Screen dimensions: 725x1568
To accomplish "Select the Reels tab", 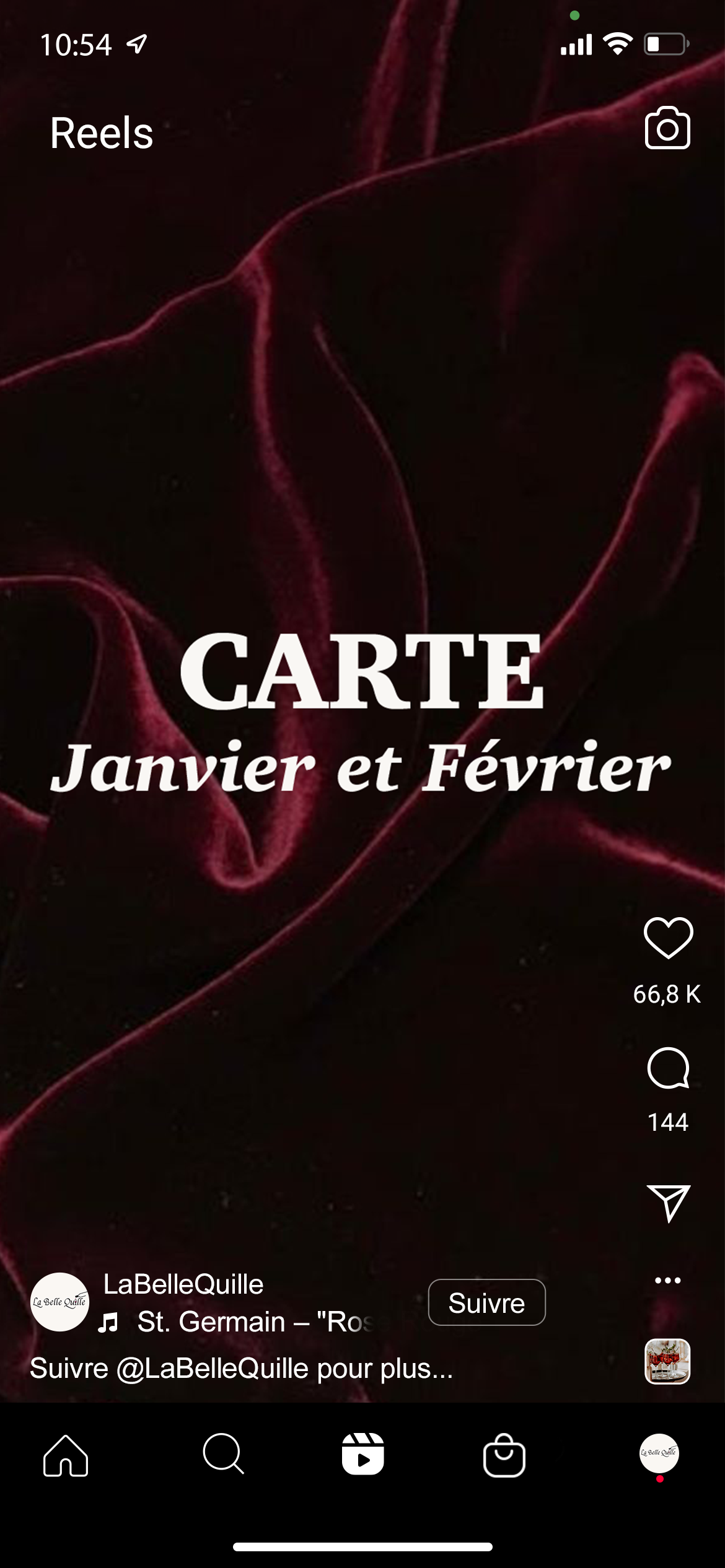I will coord(363,1453).
